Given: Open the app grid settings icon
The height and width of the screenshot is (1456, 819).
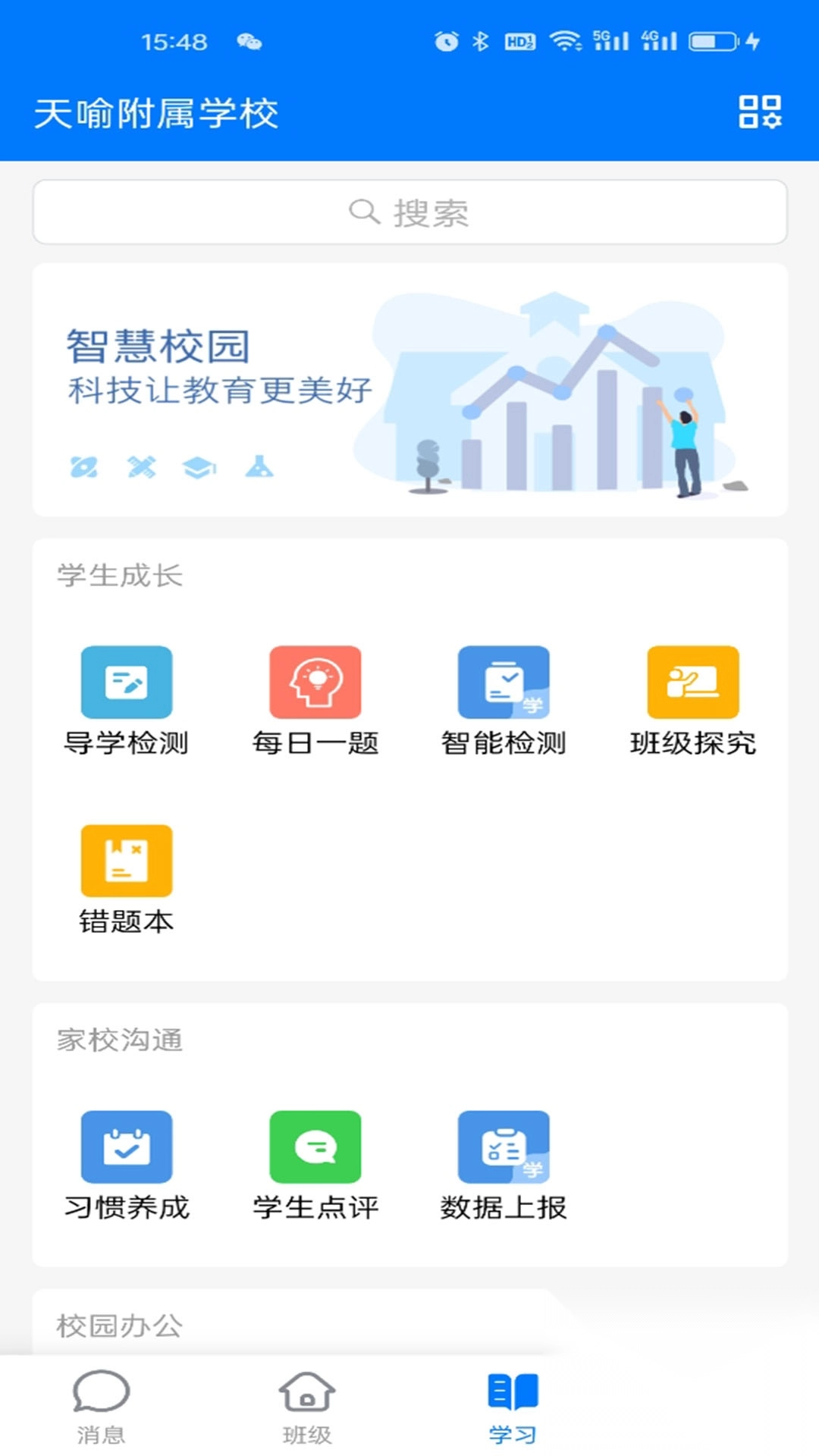Looking at the screenshot, I should pos(760,112).
